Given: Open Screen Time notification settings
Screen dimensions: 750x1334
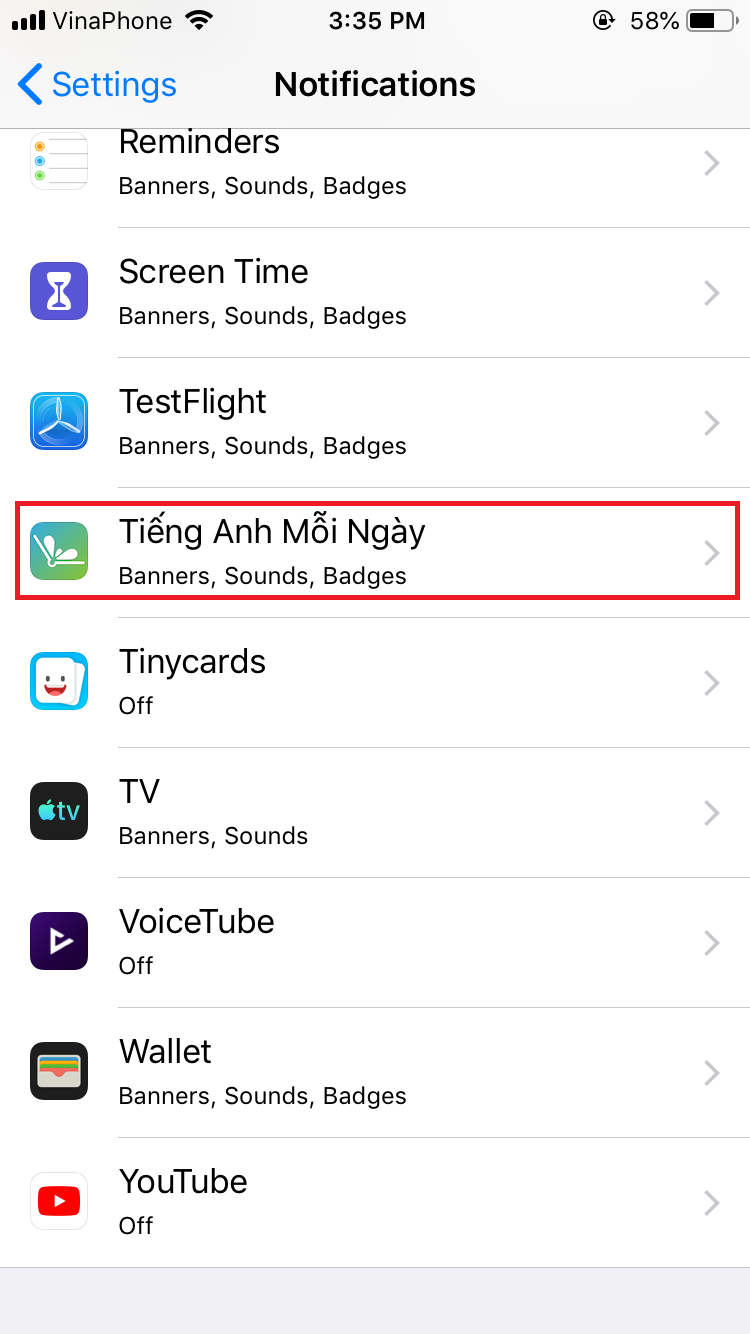Looking at the screenshot, I should click(x=375, y=292).
